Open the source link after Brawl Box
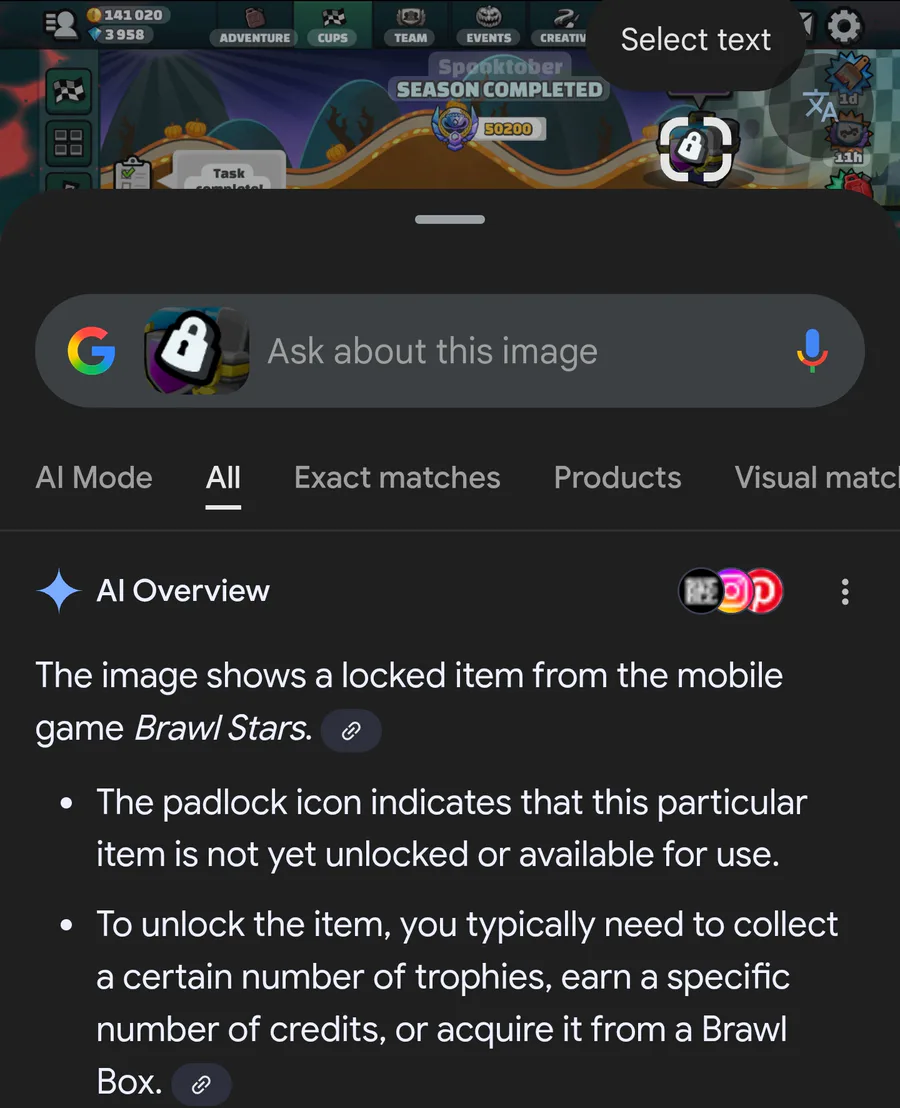Screen dimensions: 900x1108 201,1085
